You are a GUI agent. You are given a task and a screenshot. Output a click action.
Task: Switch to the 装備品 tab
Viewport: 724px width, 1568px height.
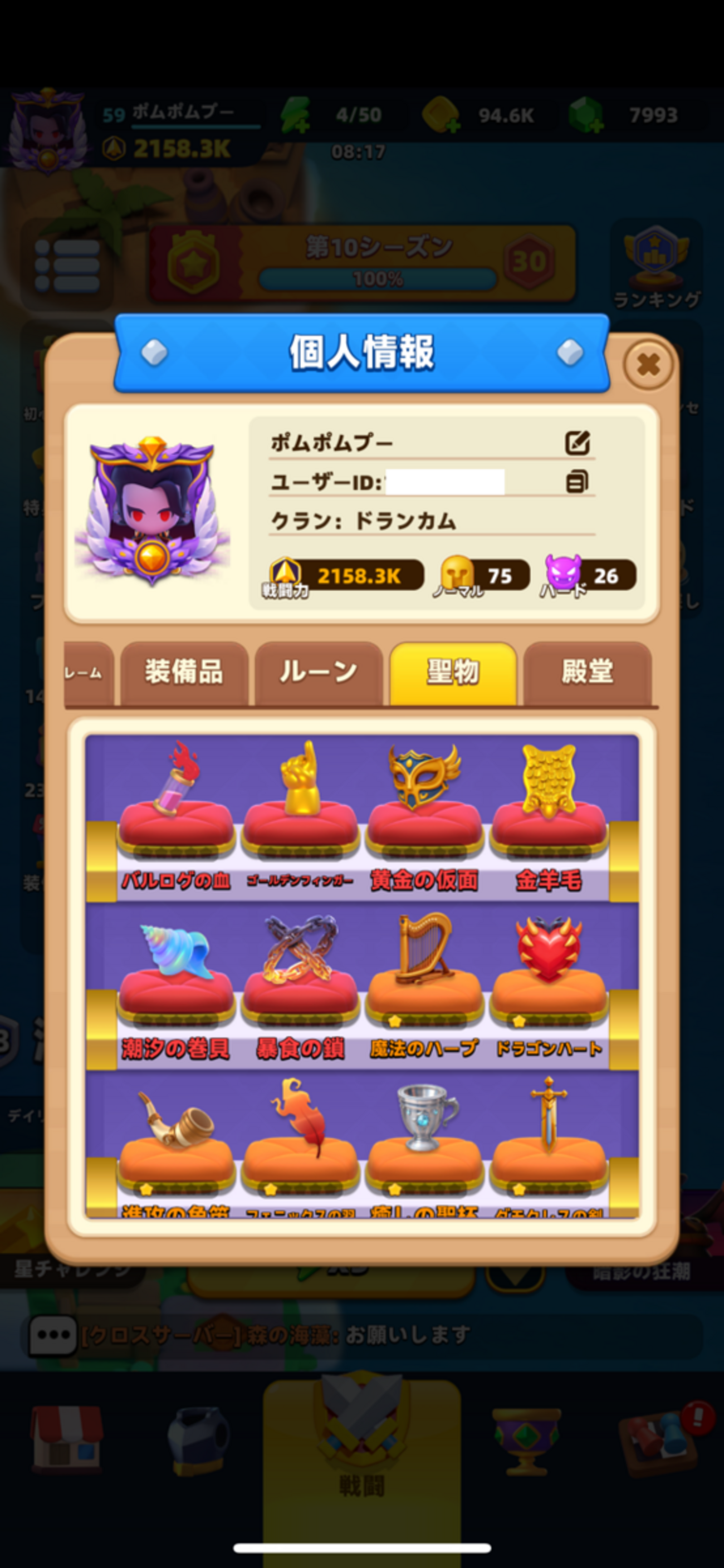[x=184, y=673]
